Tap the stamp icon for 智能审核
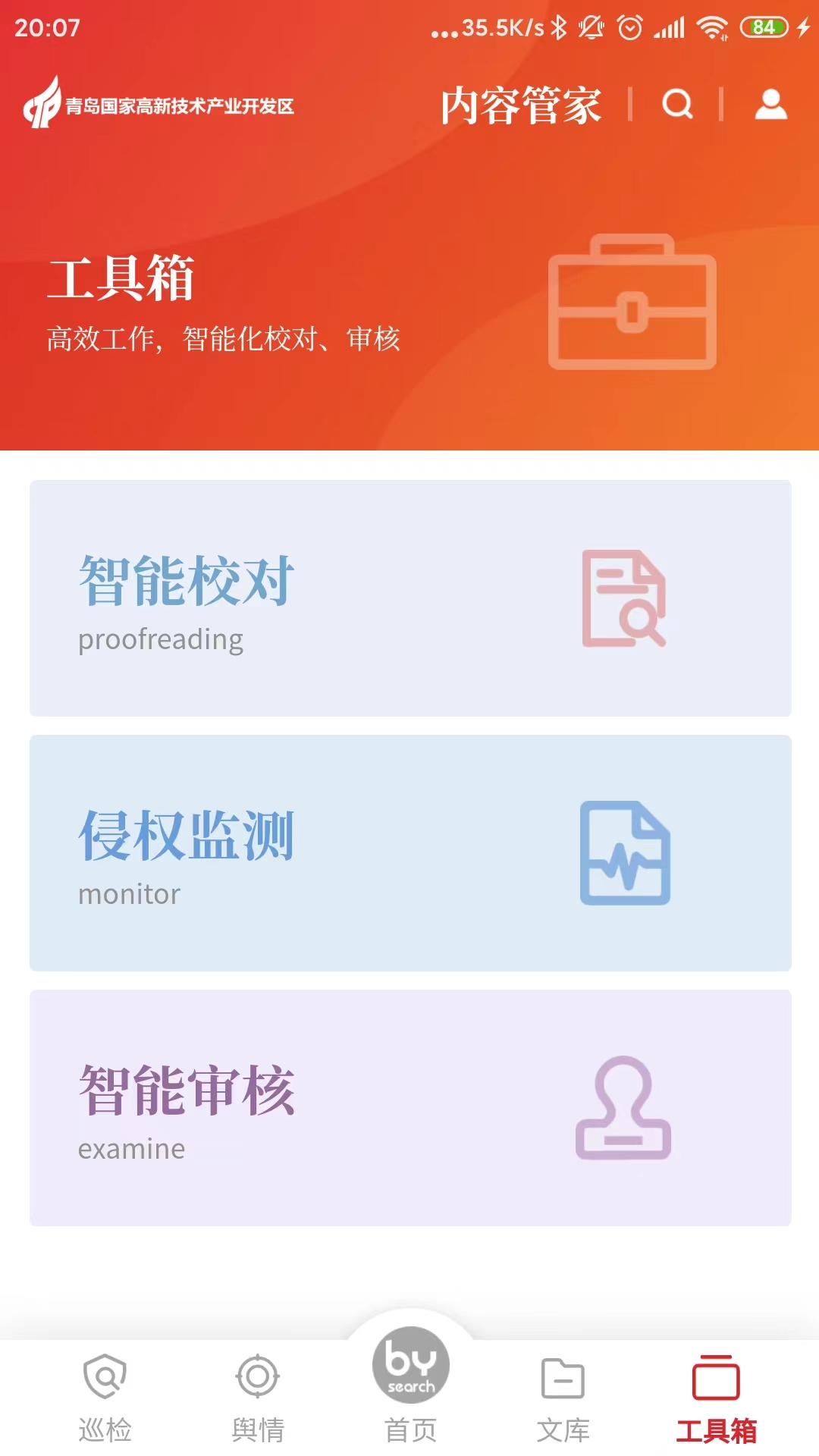Viewport: 819px width, 1456px height. coord(623,1107)
